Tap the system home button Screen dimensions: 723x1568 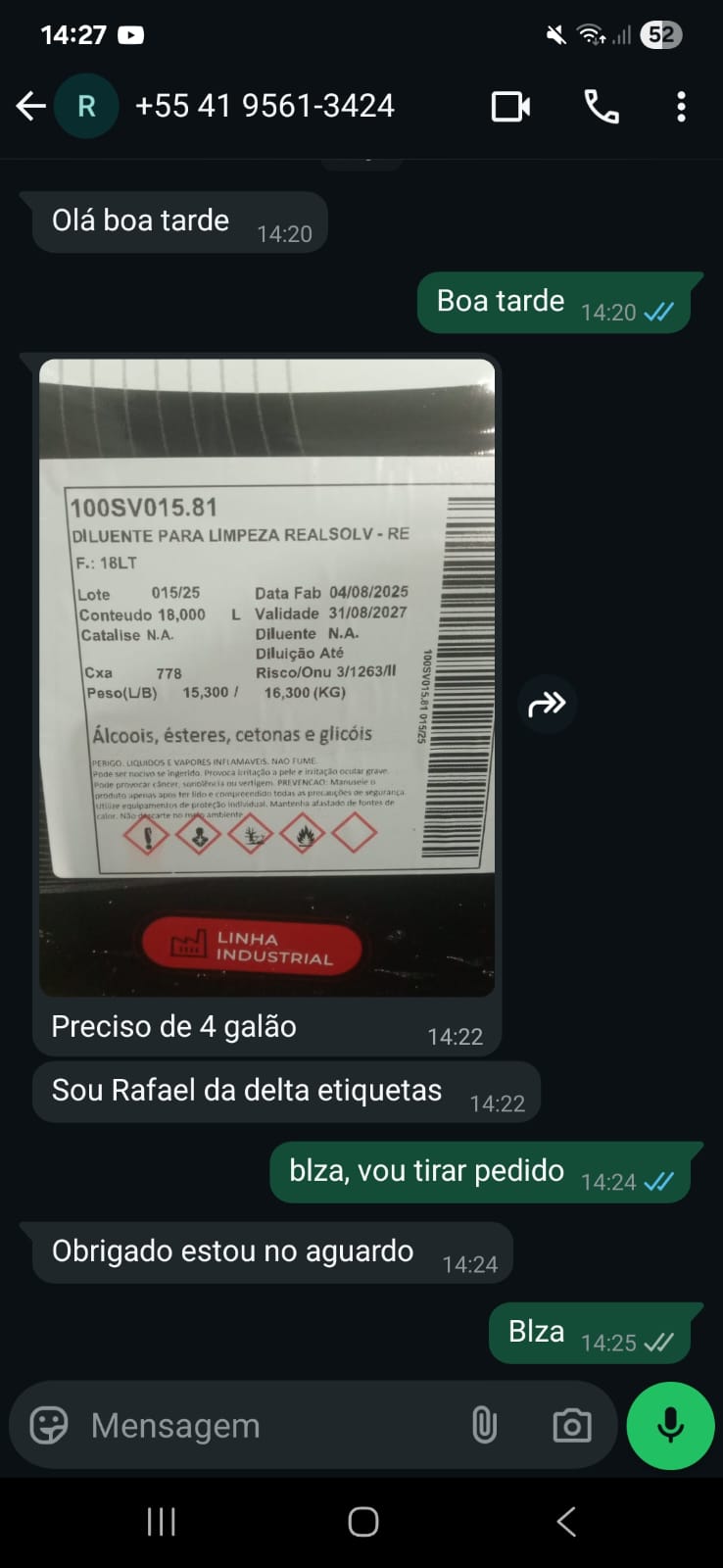pos(362,1522)
